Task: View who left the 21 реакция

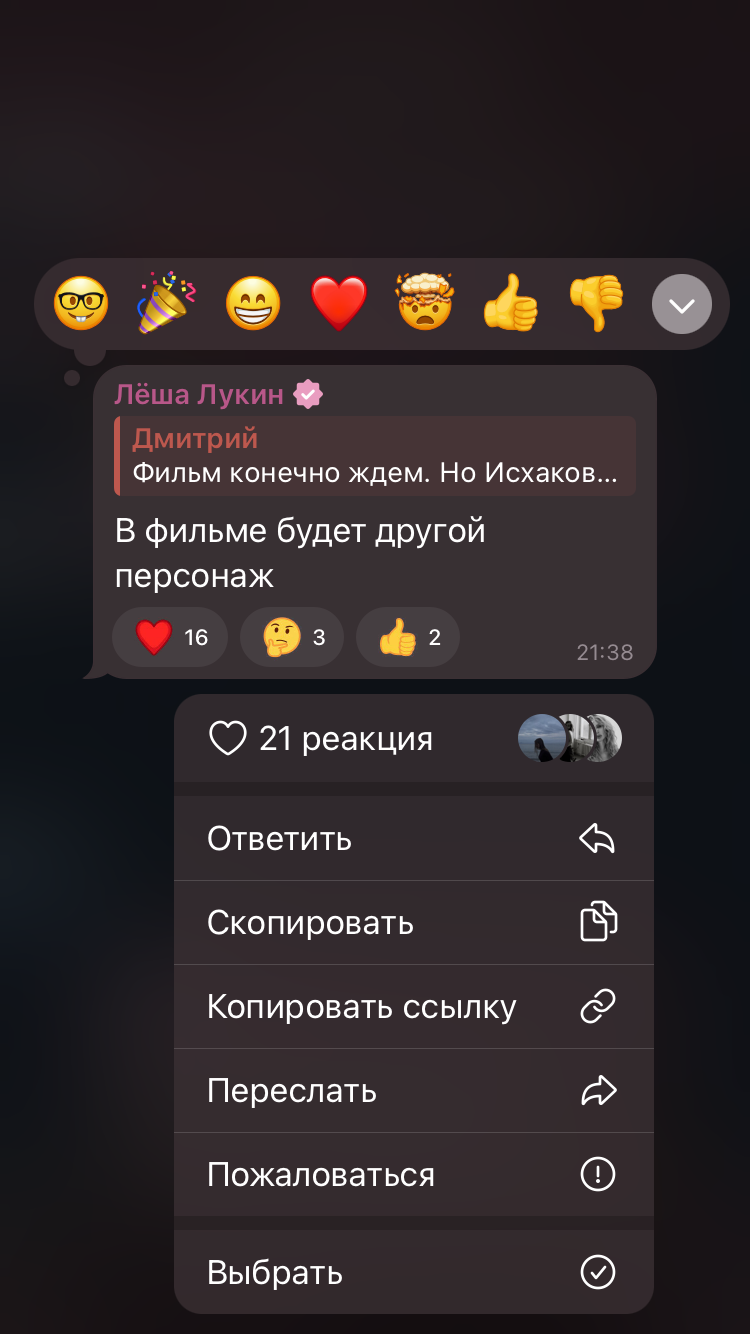Action: click(414, 739)
